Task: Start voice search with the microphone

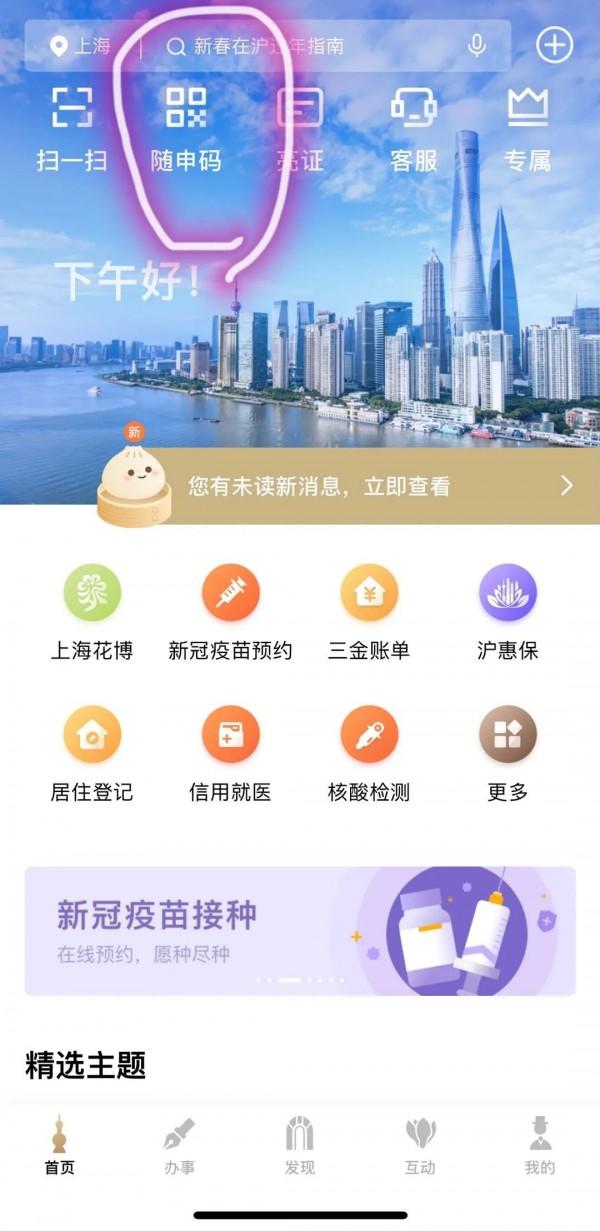Action: click(x=477, y=46)
